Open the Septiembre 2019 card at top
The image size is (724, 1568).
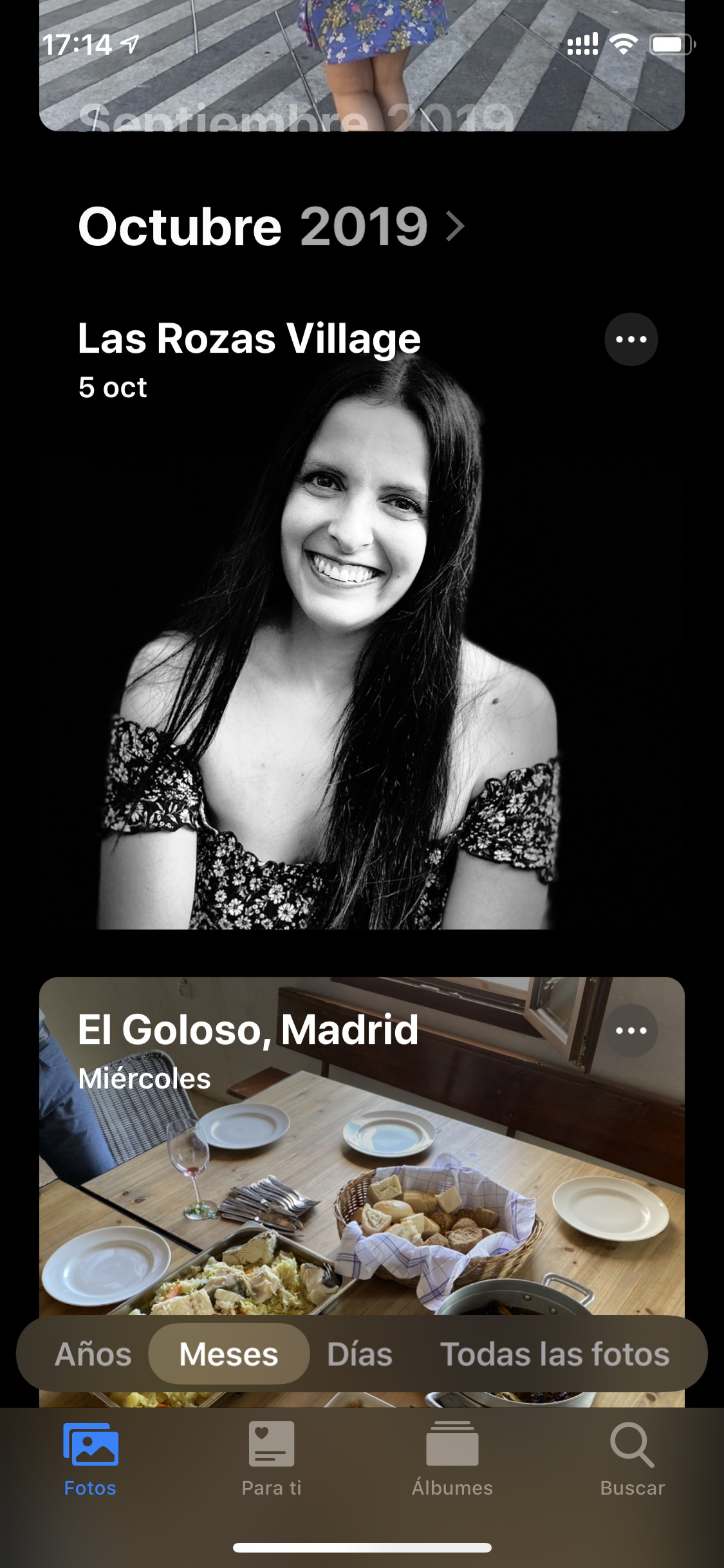pos(362,66)
